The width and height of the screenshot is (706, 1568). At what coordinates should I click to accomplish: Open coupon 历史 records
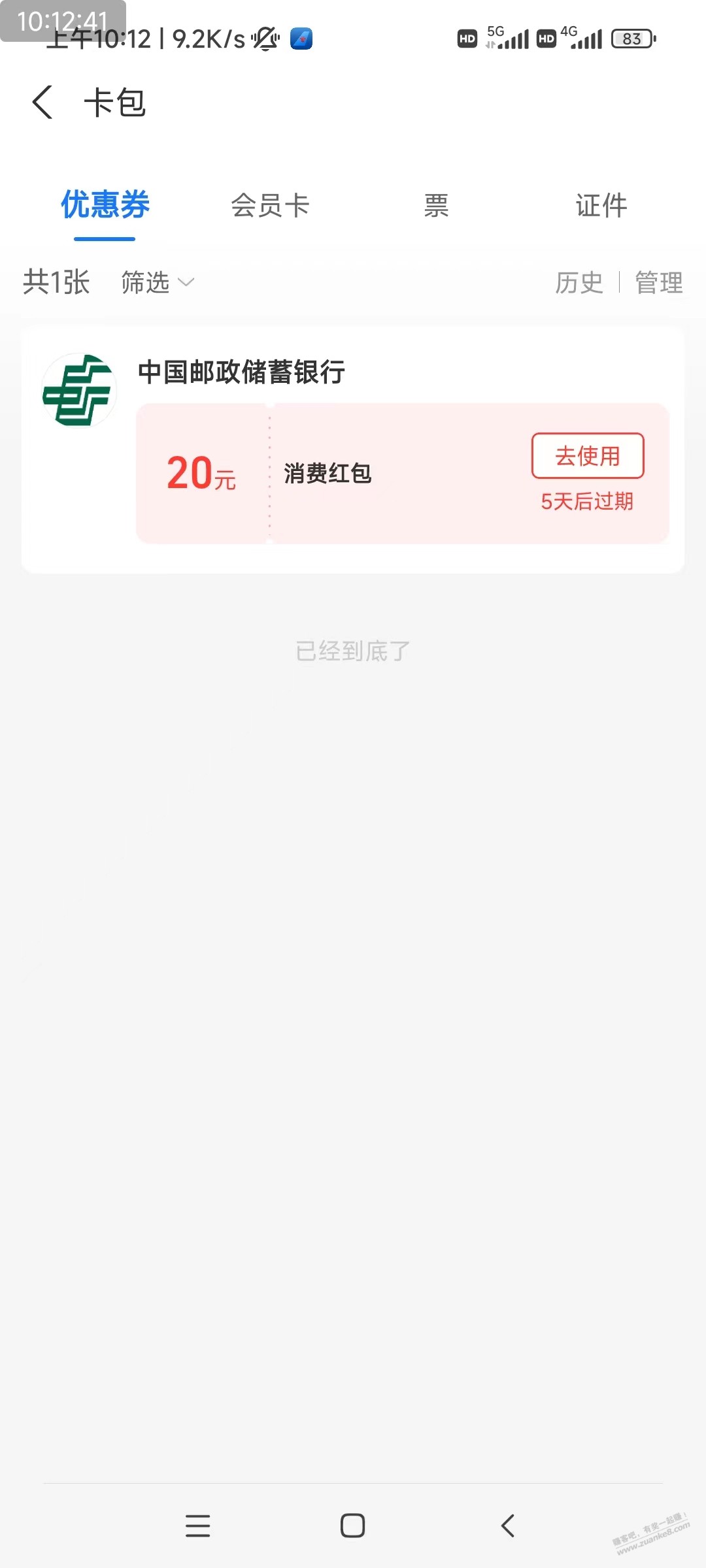coord(579,282)
